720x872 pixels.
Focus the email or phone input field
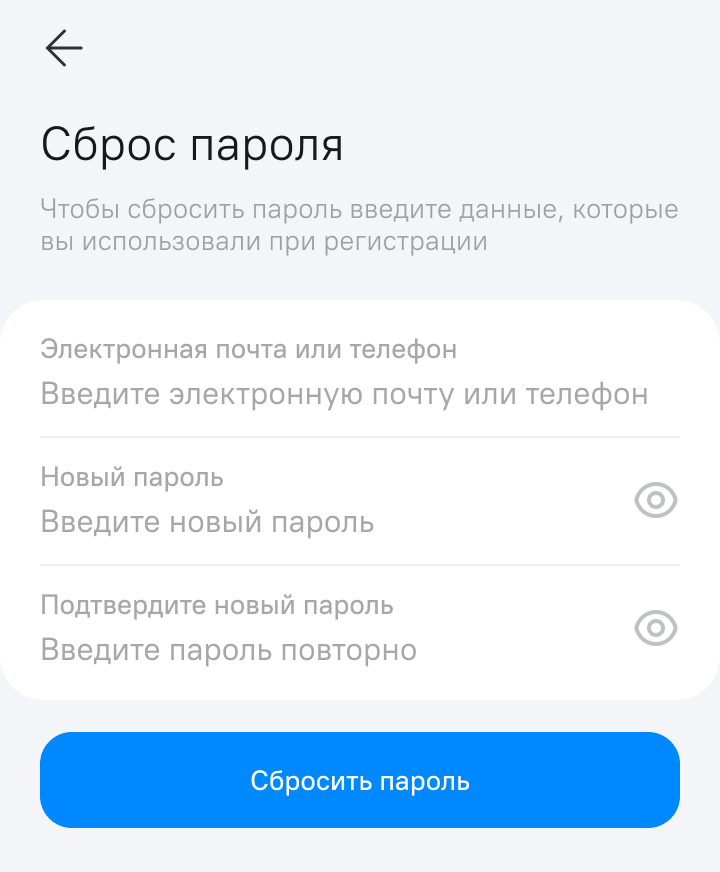pyautogui.click(x=344, y=394)
